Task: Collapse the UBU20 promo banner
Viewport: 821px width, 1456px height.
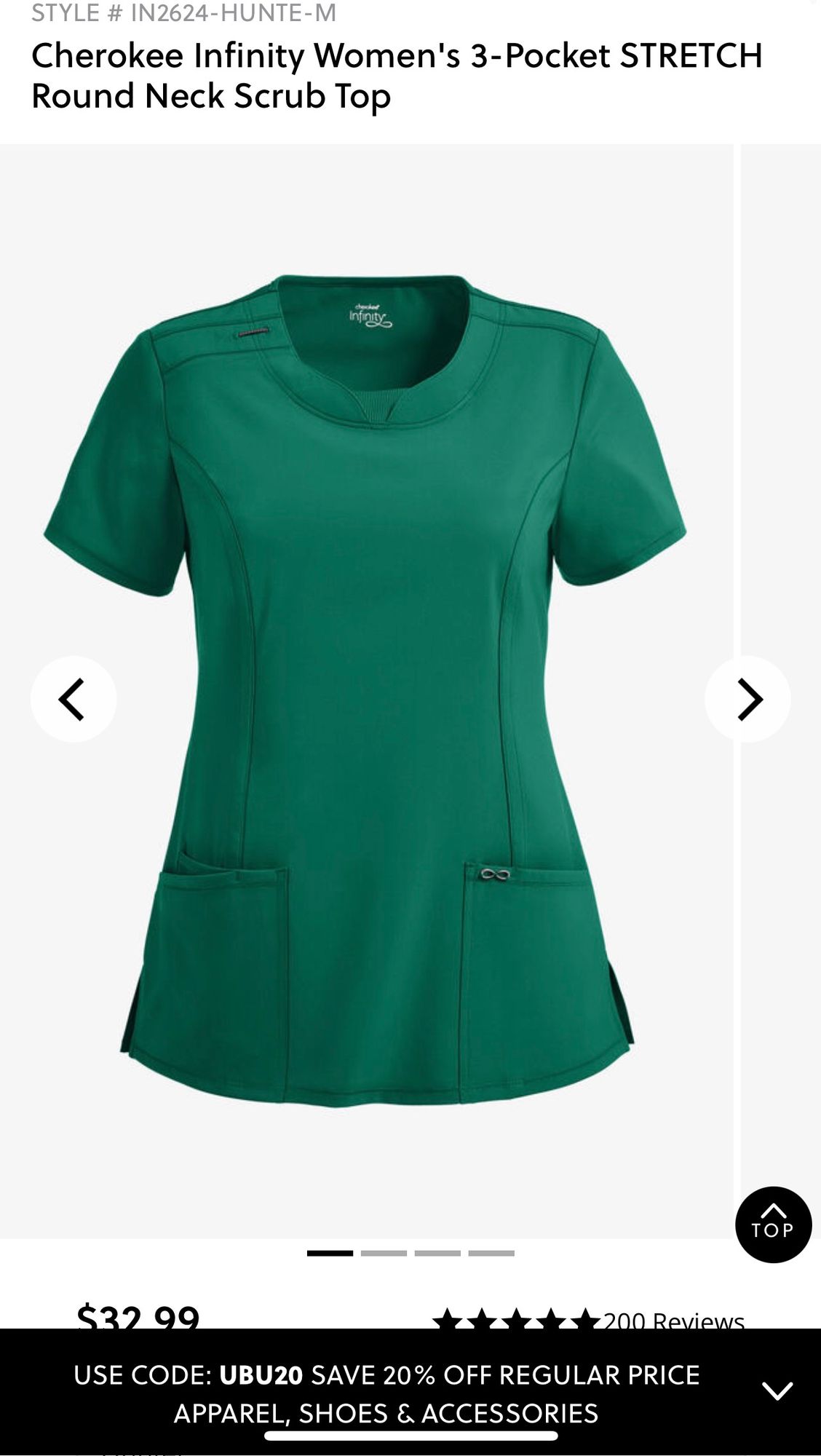Action: (777, 1390)
